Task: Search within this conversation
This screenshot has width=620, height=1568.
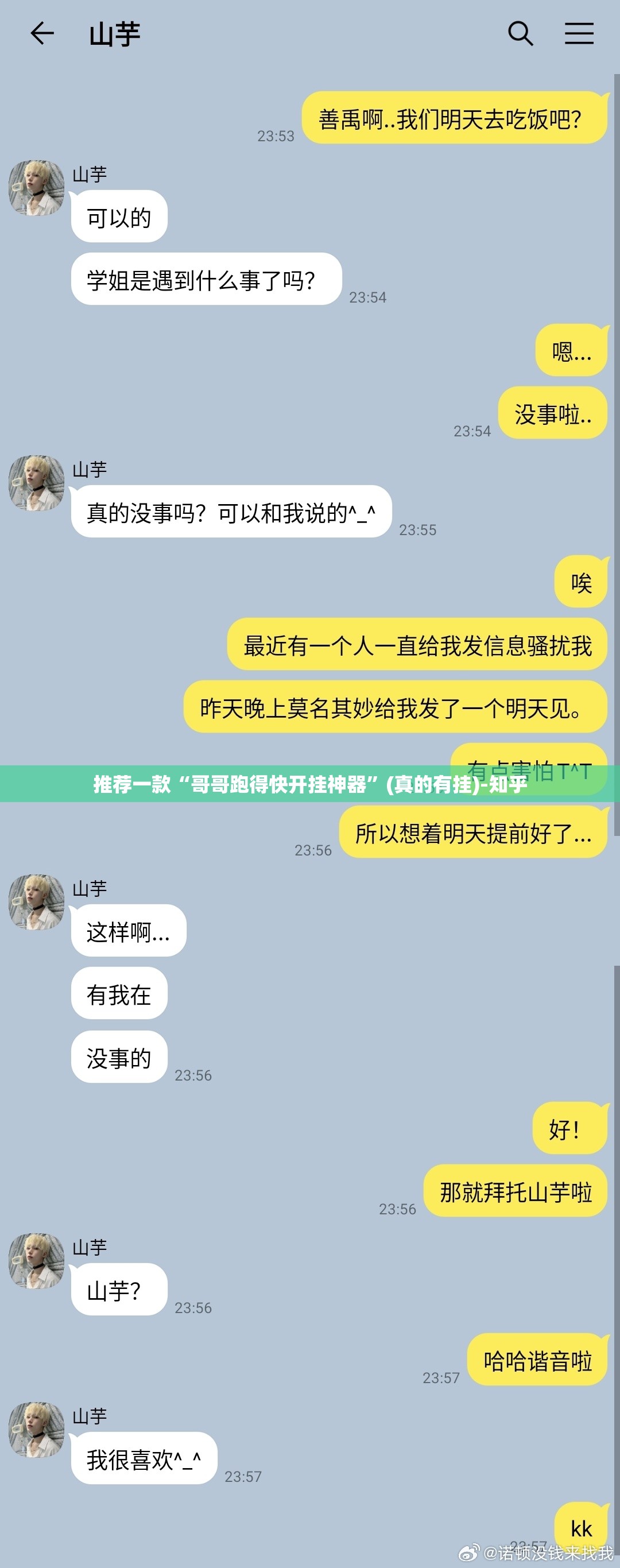Action: (520, 33)
